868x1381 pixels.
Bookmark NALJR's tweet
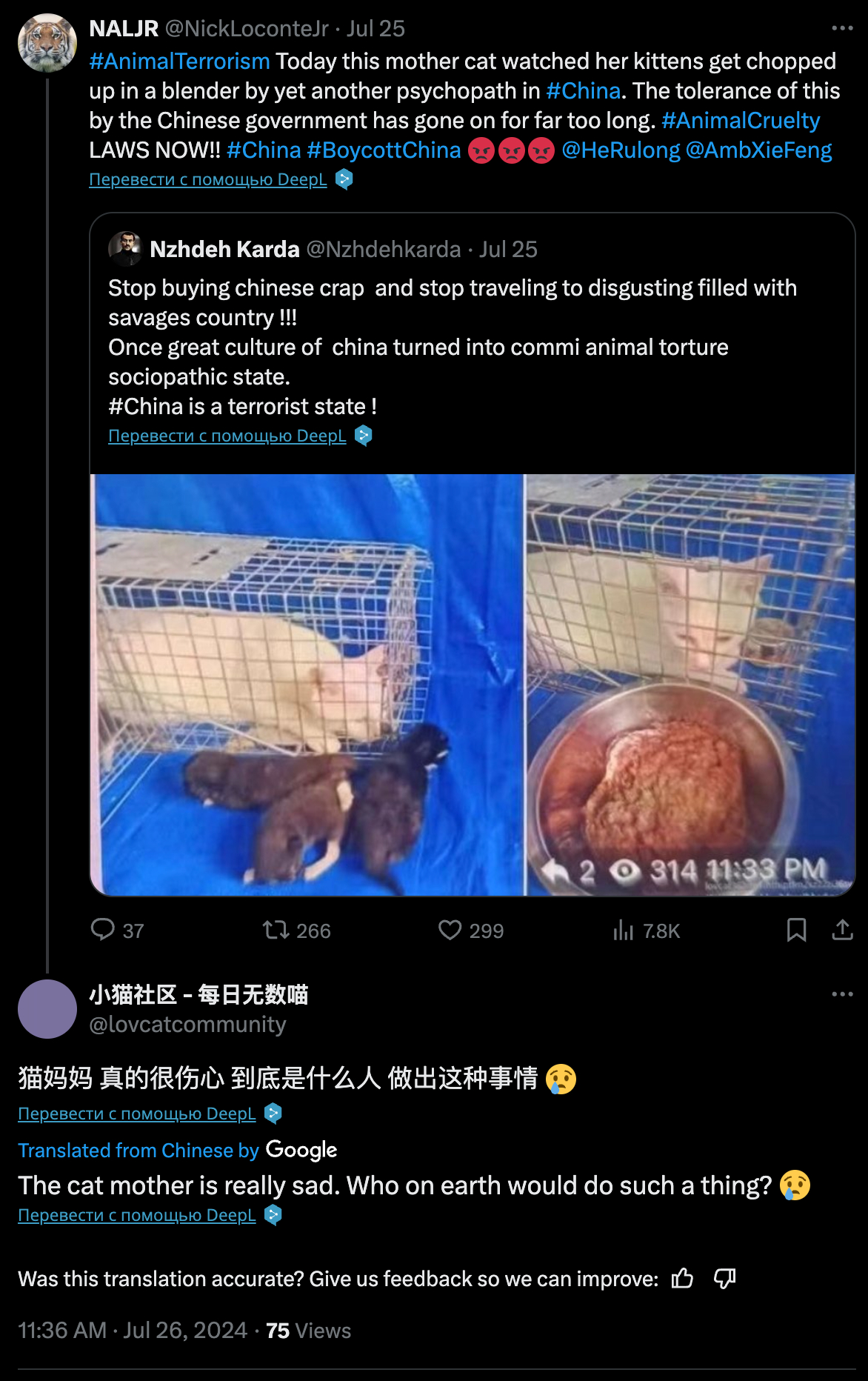(x=796, y=930)
